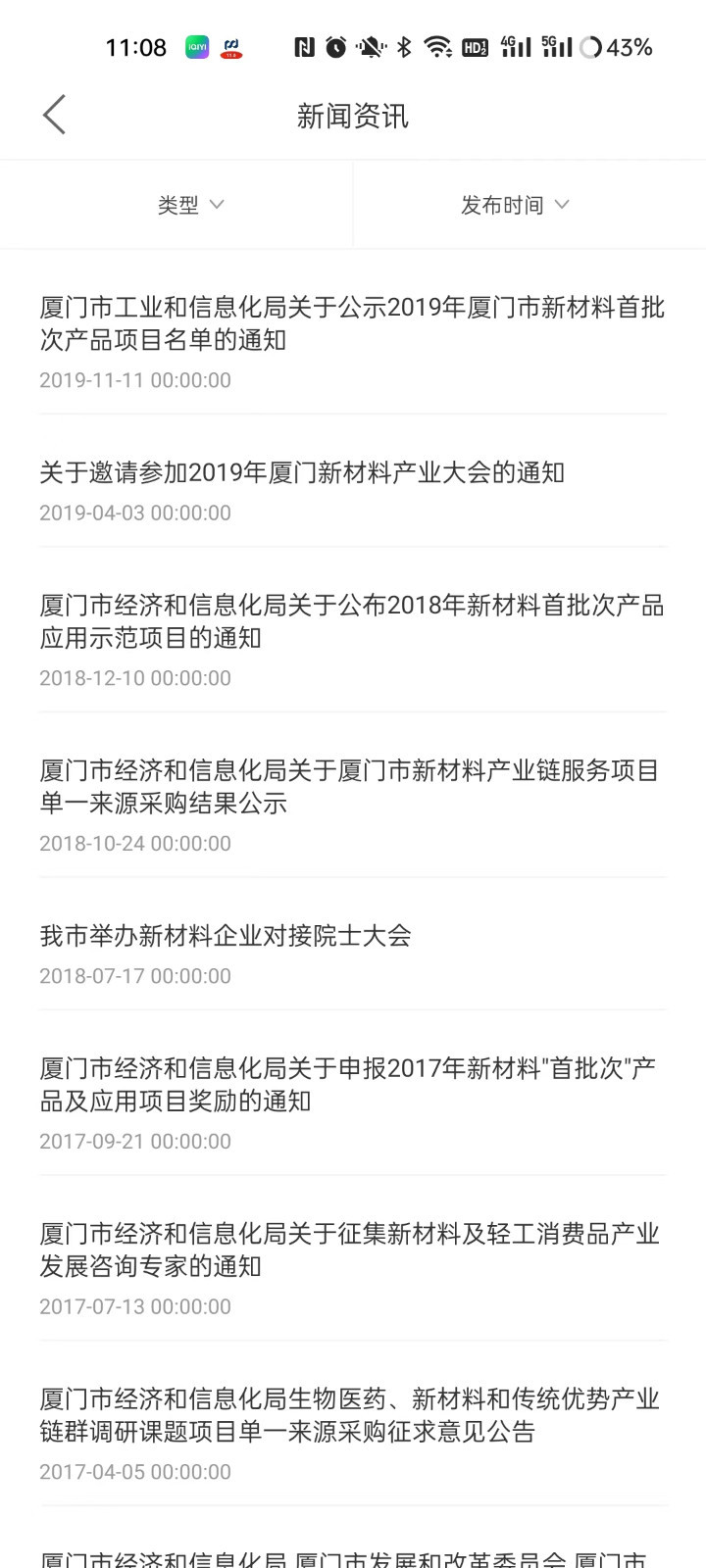The width and height of the screenshot is (706, 1568).
Task: Open the 征集新材料及轻工消费品产业发展咨询专家 notice
Action: (x=353, y=1269)
